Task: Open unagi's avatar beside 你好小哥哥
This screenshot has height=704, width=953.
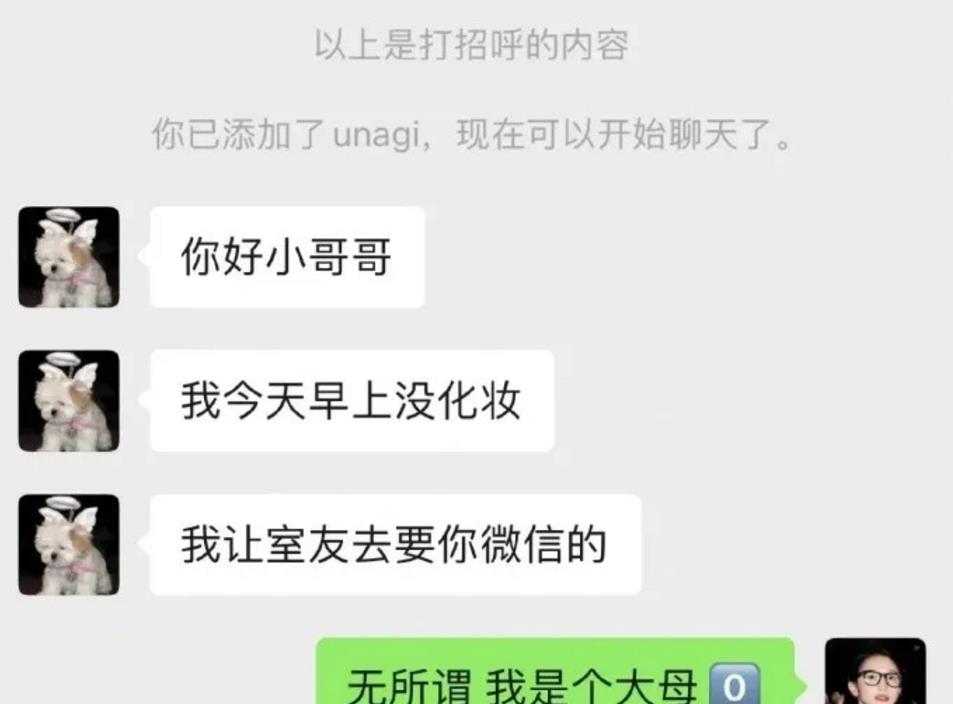Action: (x=69, y=257)
